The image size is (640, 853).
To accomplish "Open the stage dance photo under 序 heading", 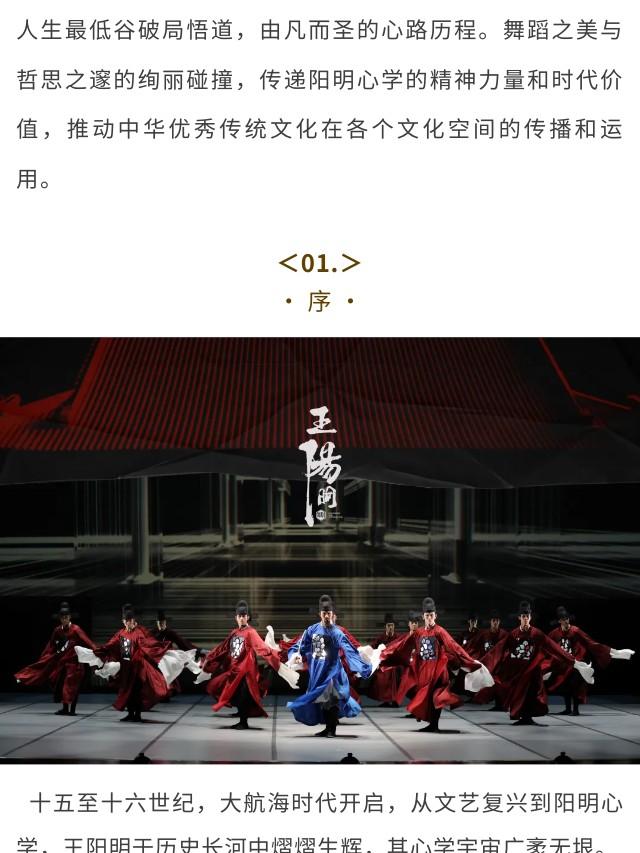I will coord(320,550).
